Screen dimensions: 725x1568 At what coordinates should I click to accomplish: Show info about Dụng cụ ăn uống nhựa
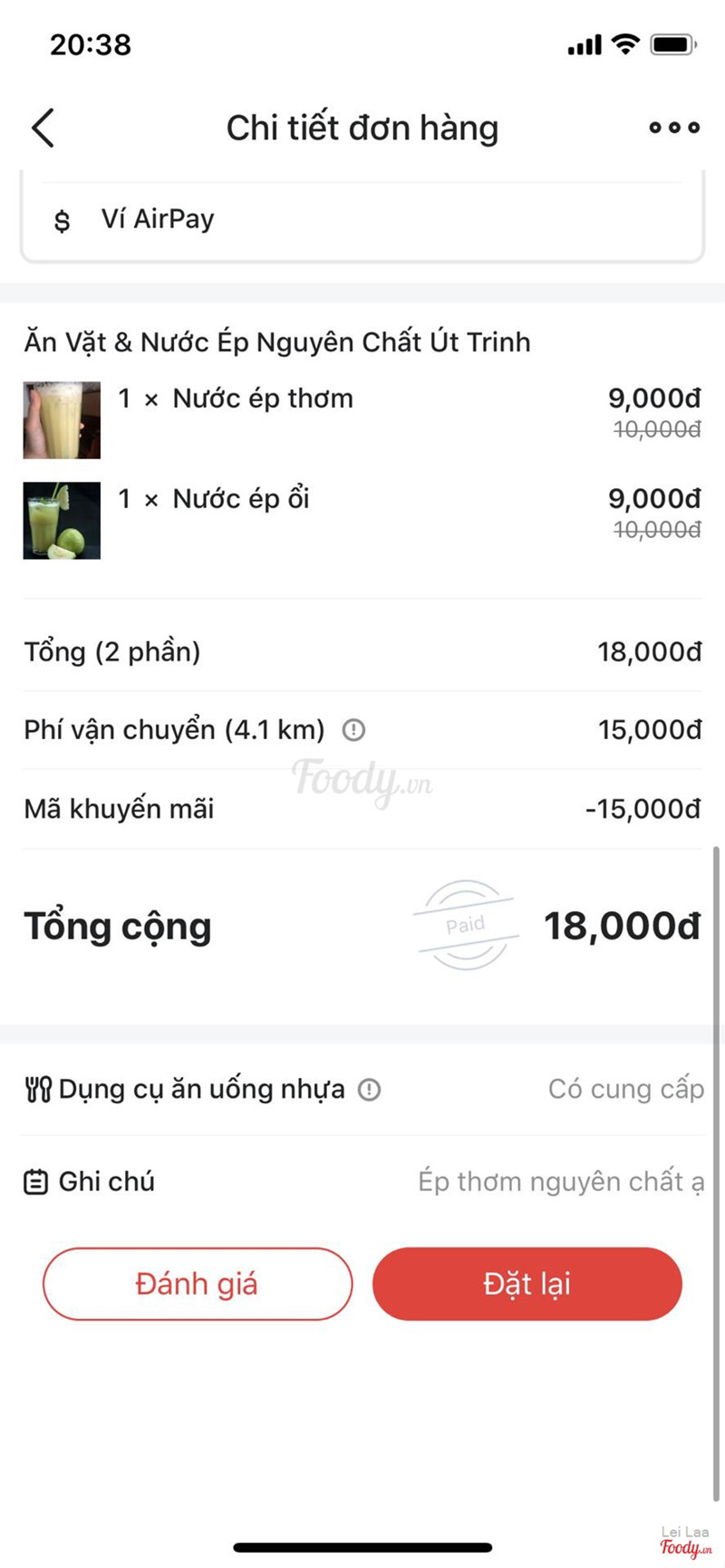tap(369, 1090)
